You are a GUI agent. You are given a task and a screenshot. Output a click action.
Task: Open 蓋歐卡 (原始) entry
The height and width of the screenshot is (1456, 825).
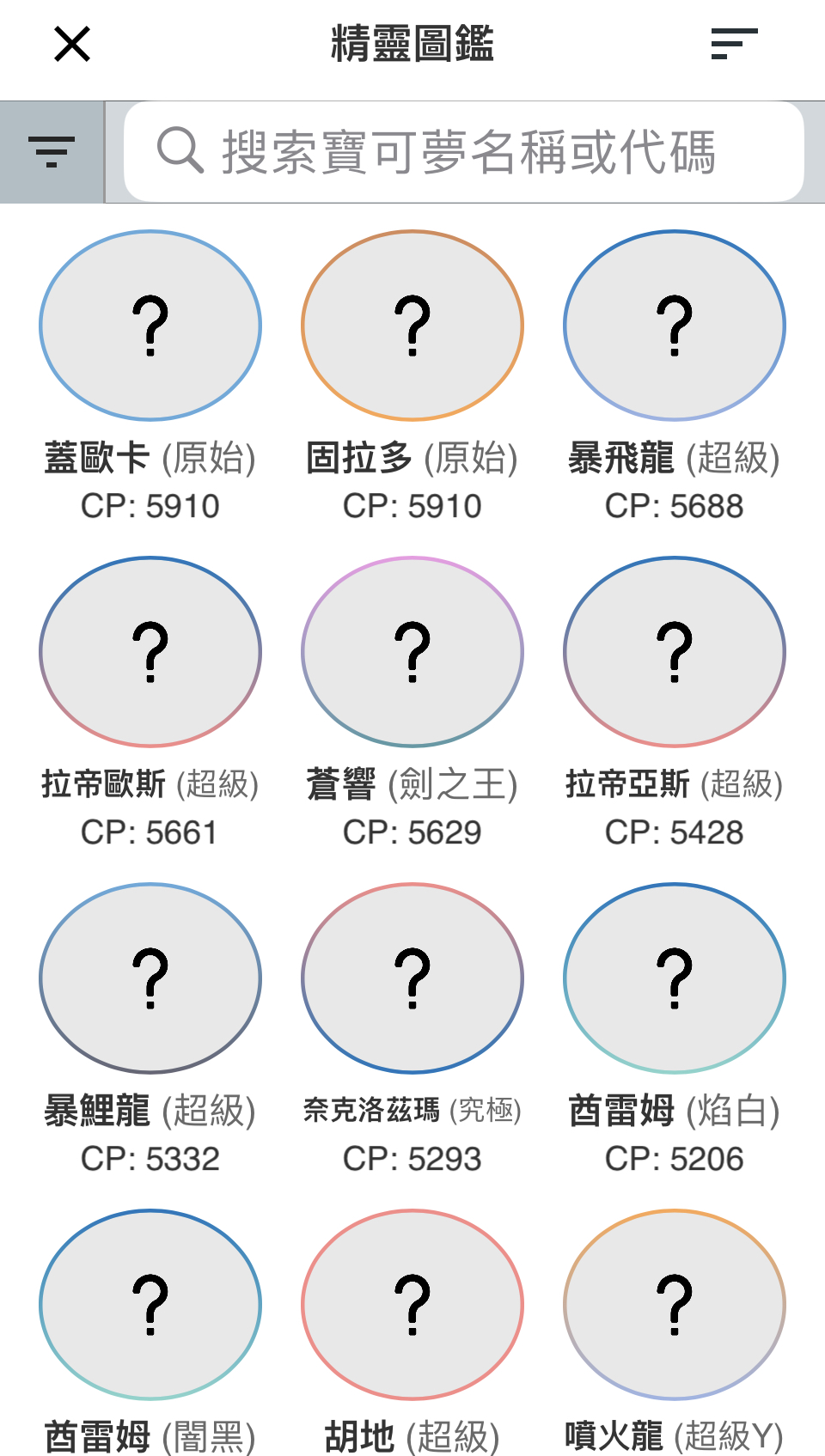[x=150, y=377]
